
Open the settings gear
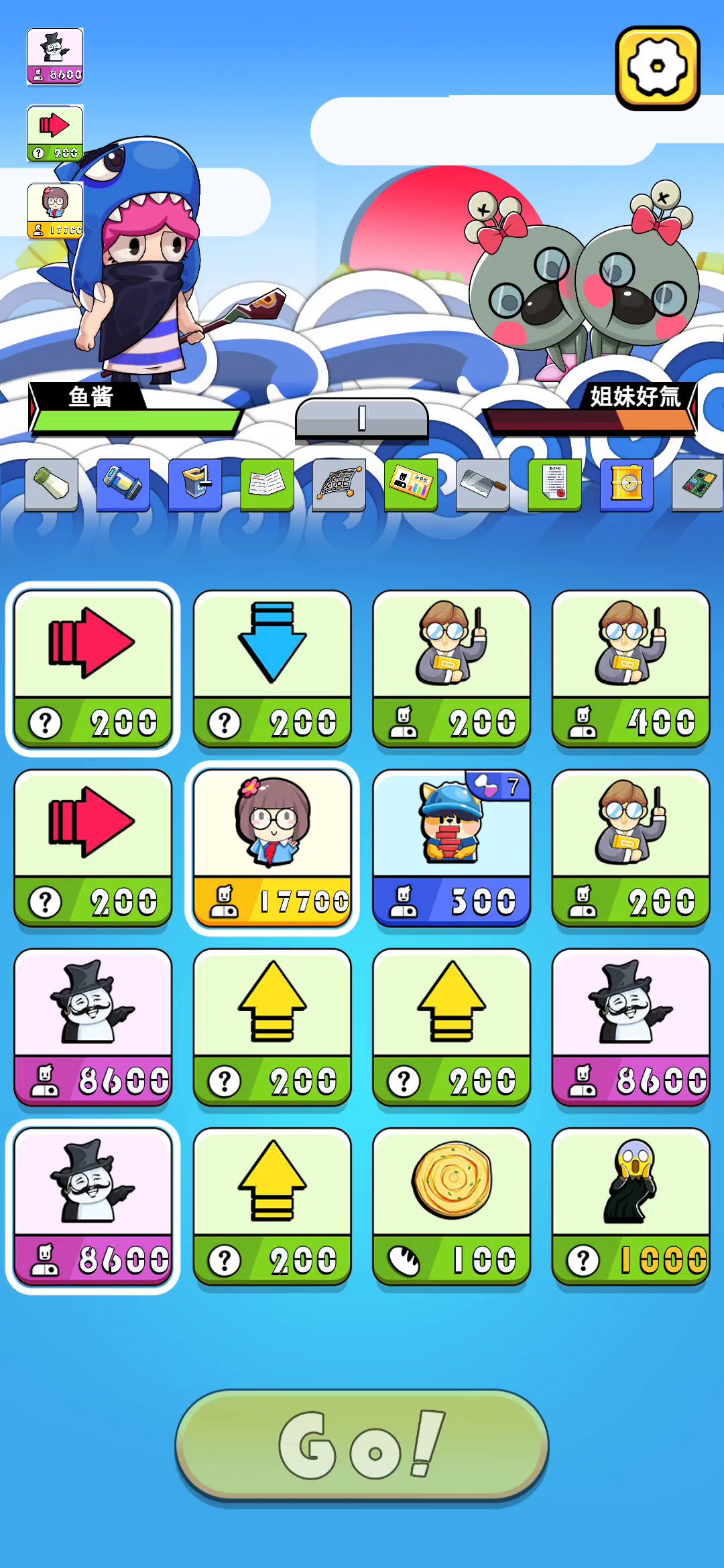click(x=657, y=67)
